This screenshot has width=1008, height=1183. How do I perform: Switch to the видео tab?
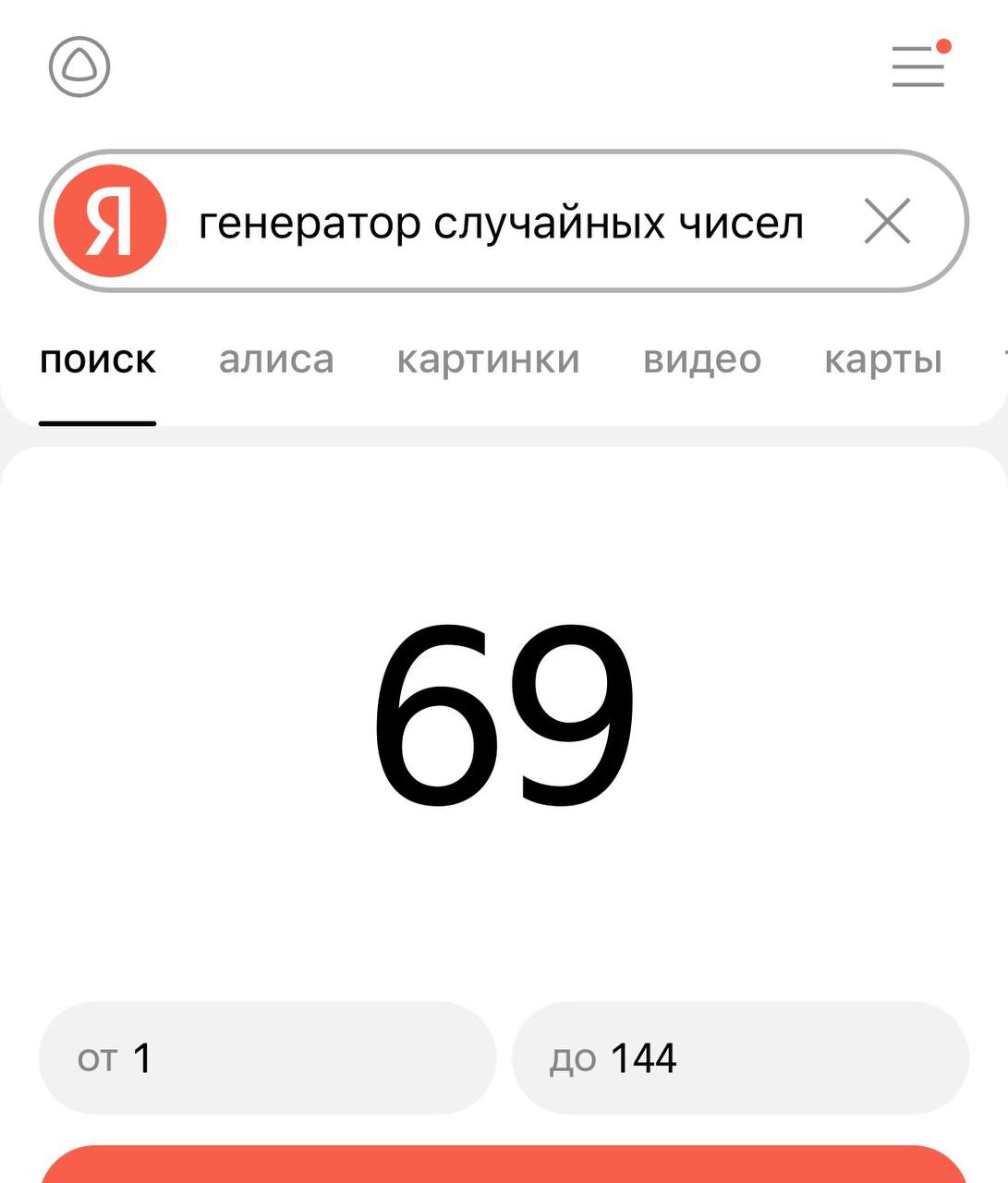[x=702, y=360]
